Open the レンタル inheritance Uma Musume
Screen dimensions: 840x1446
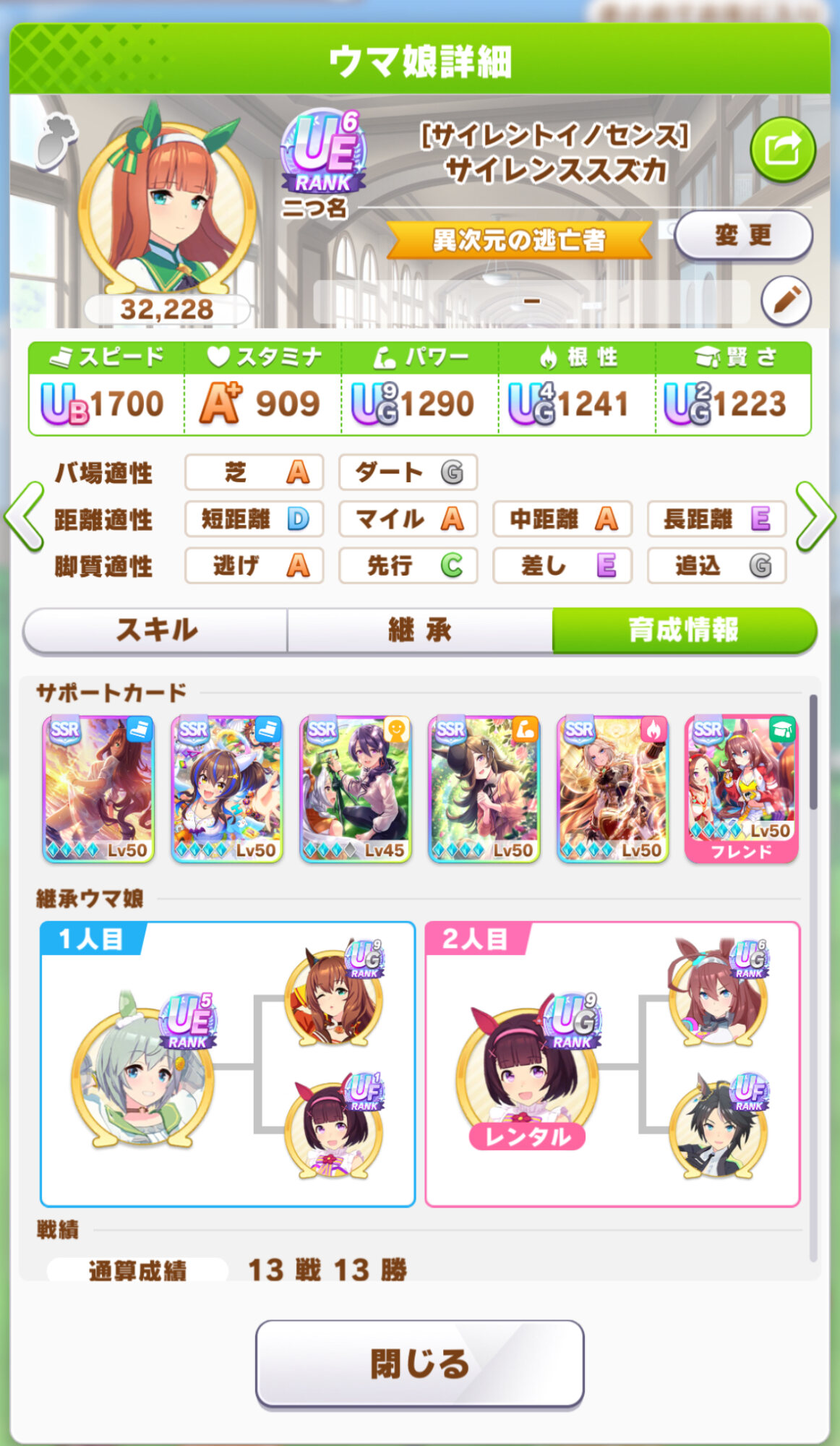coord(528,1070)
